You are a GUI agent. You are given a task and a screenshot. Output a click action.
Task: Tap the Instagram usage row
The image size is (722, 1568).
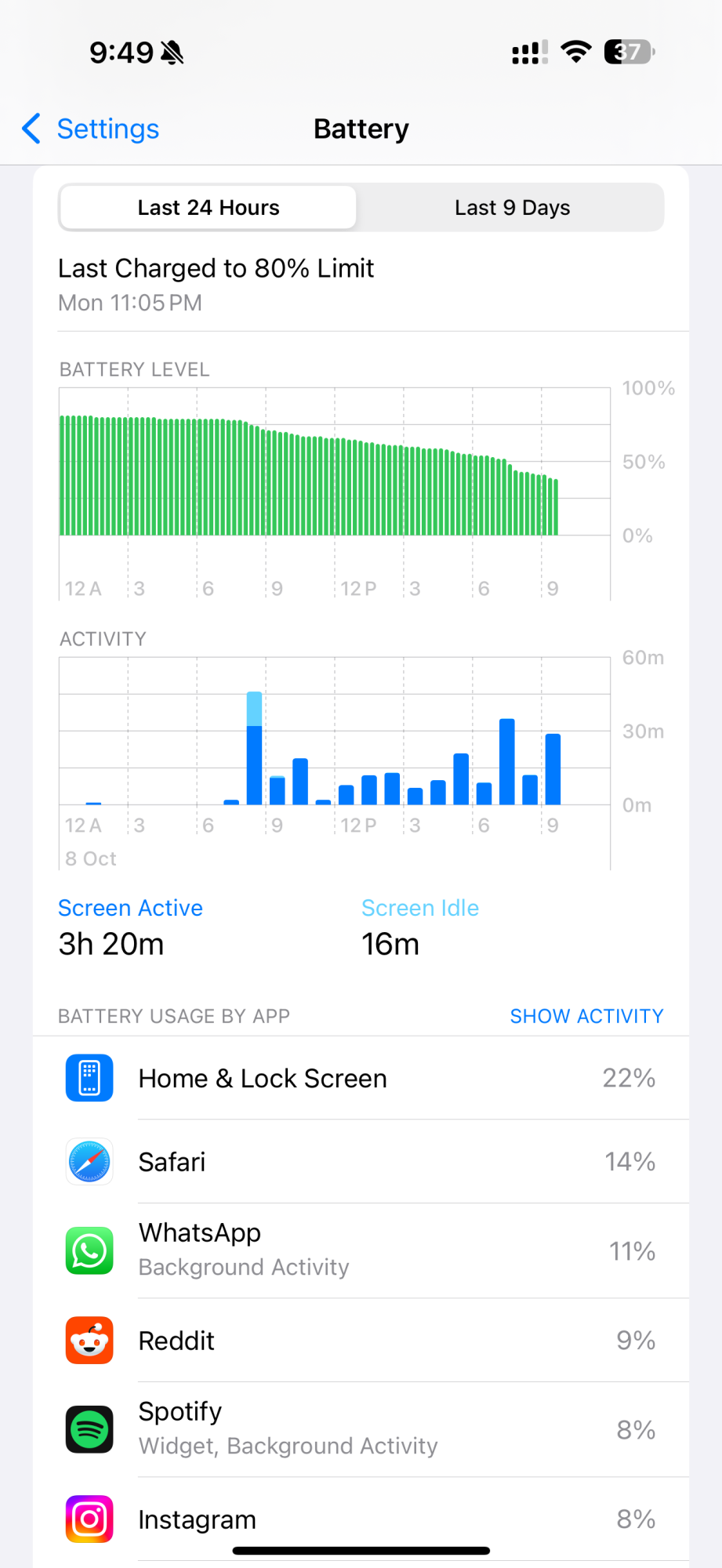click(x=361, y=1519)
